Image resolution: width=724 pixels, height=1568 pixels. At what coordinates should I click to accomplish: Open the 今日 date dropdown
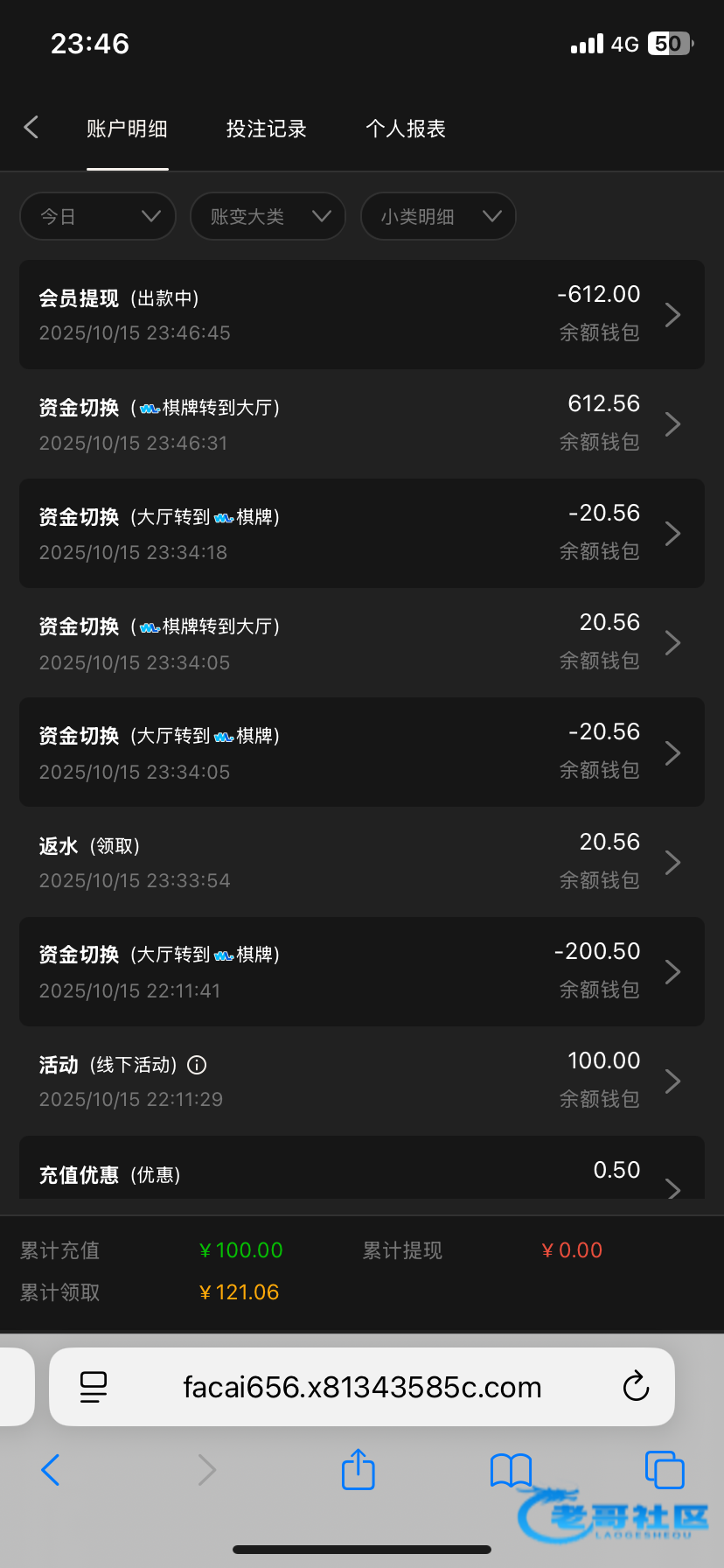pyautogui.click(x=98, y=216)
